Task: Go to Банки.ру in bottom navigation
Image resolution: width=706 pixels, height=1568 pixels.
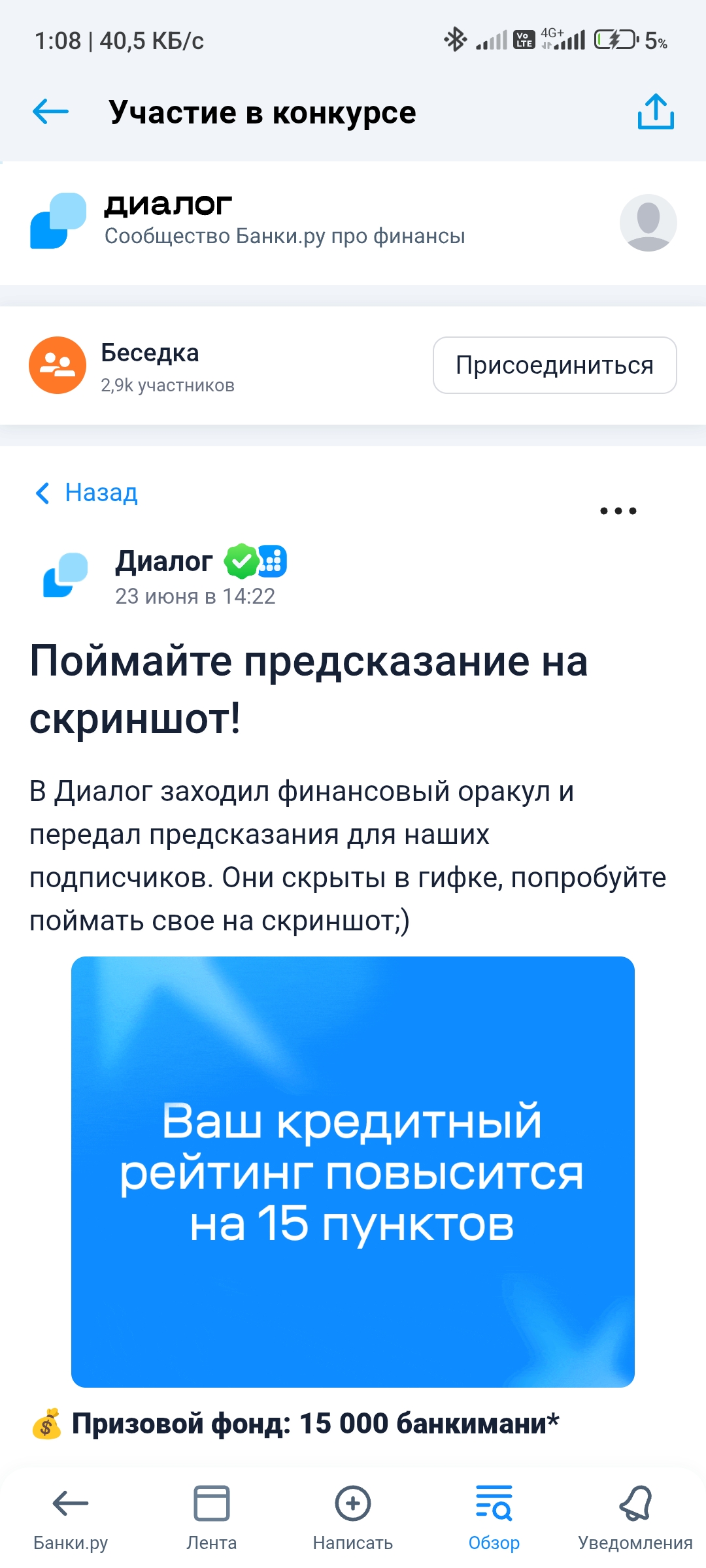Action: click(x=71, y=1518)
